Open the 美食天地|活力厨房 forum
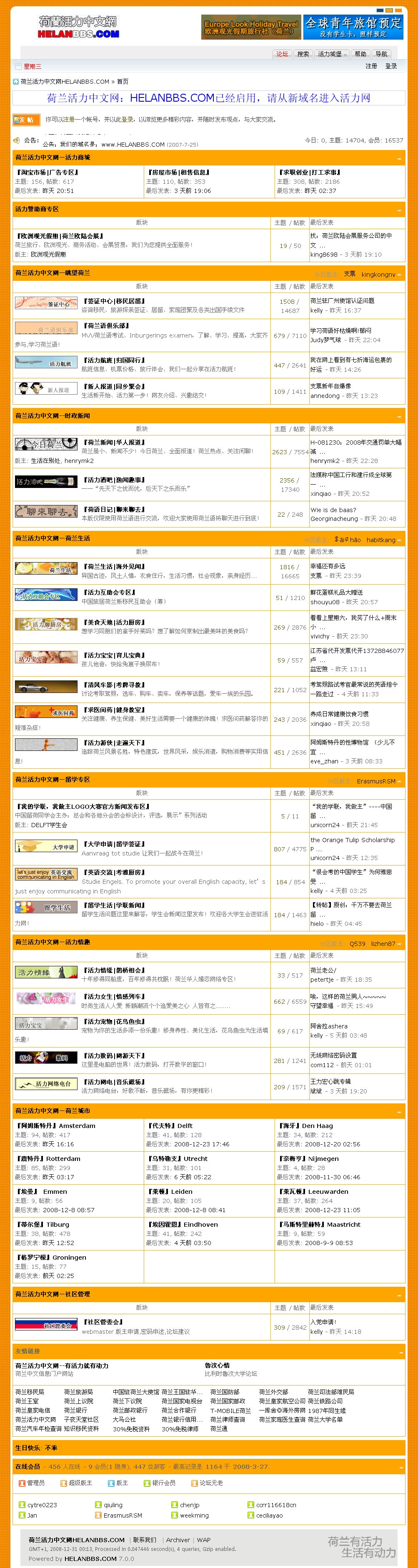The image size is (418, 1568). pos(114,622)
